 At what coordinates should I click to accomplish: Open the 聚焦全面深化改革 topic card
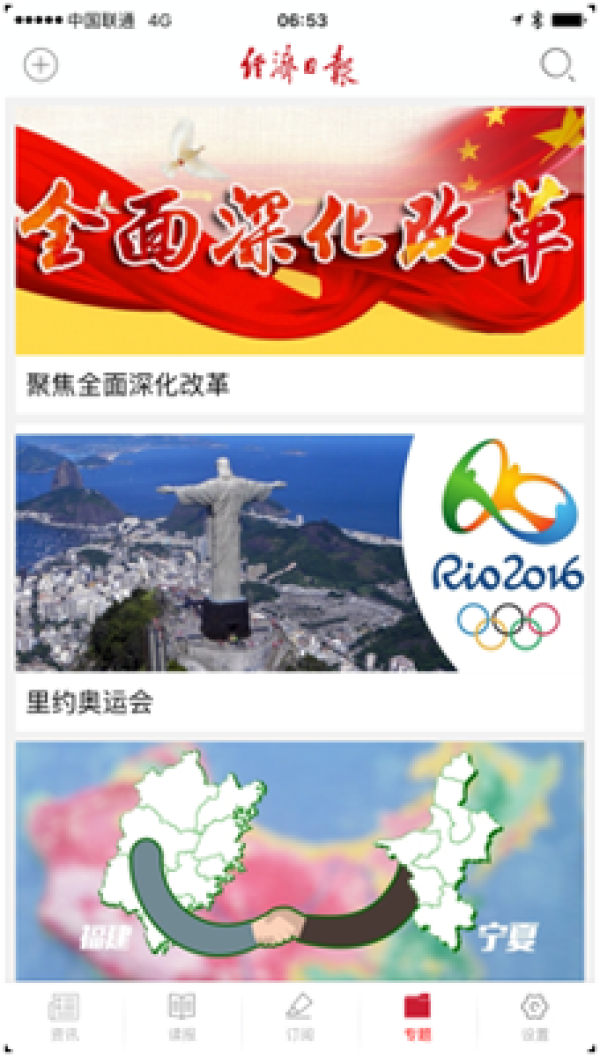click(x=300, y=258)
